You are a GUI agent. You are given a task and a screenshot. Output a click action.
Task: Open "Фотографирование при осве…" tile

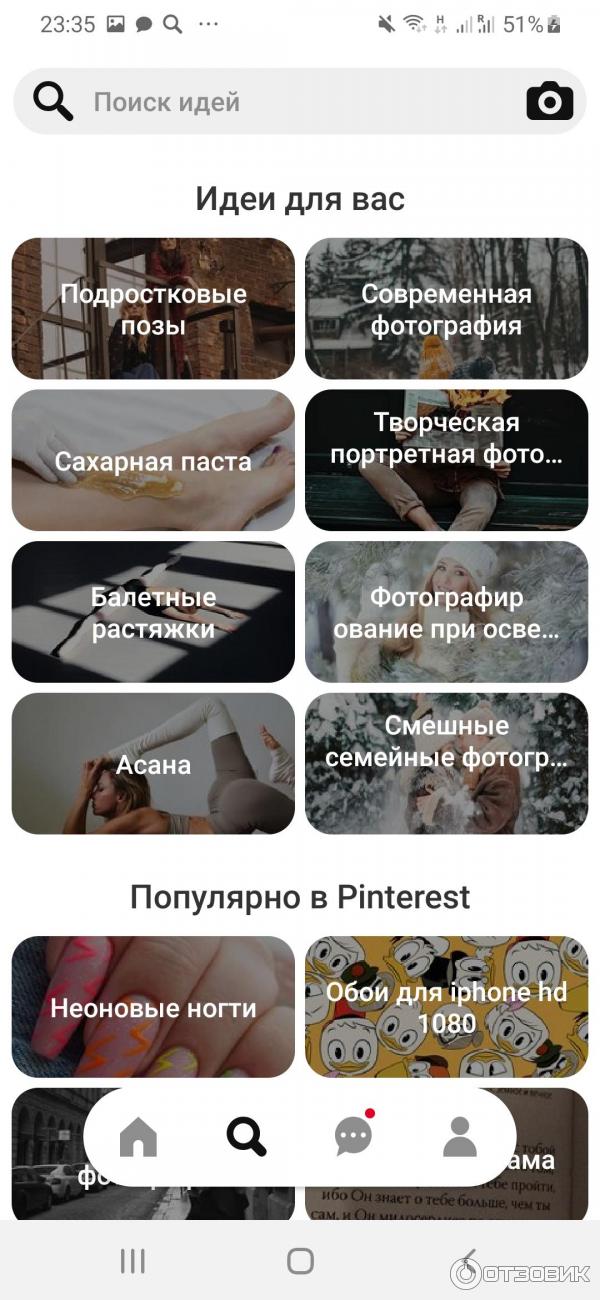(446, 613)
